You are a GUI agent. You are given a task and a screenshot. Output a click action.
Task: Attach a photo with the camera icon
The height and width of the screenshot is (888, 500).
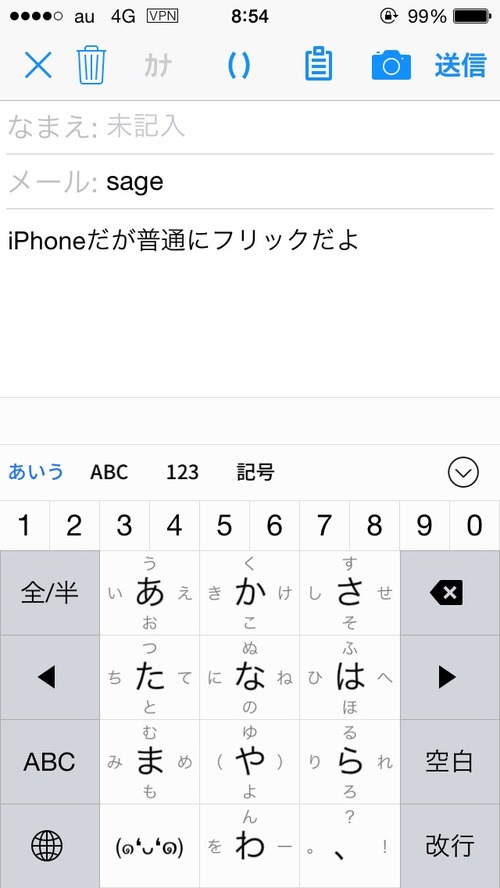point(391,65)
